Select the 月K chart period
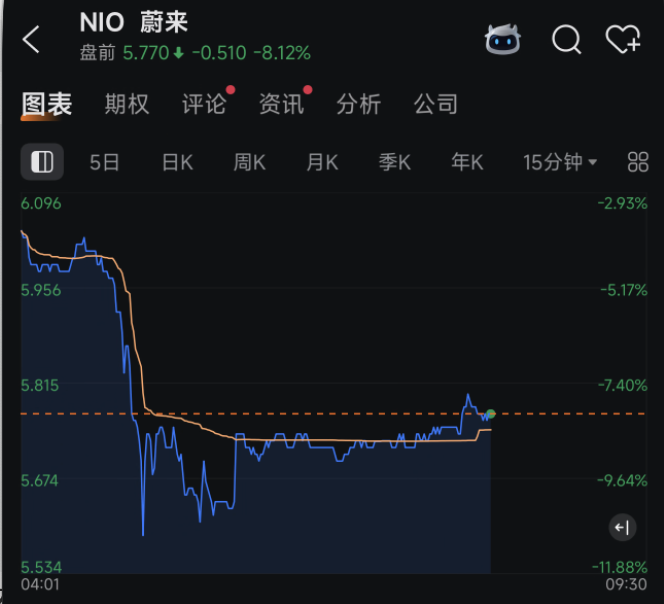This screenshot has width=664, height=604. [x=322, y=162]
